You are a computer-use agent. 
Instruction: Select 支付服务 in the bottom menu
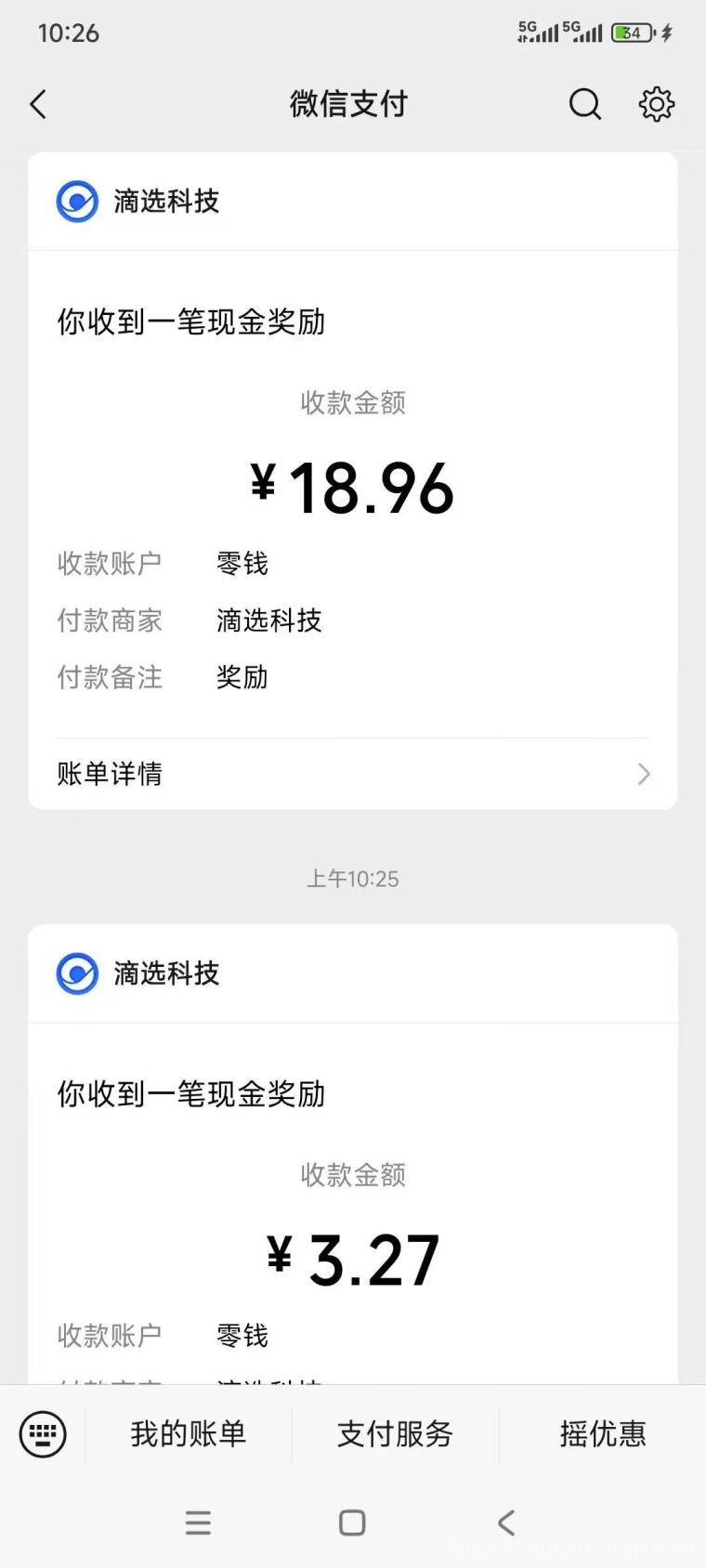click(x=394, y=1434)
